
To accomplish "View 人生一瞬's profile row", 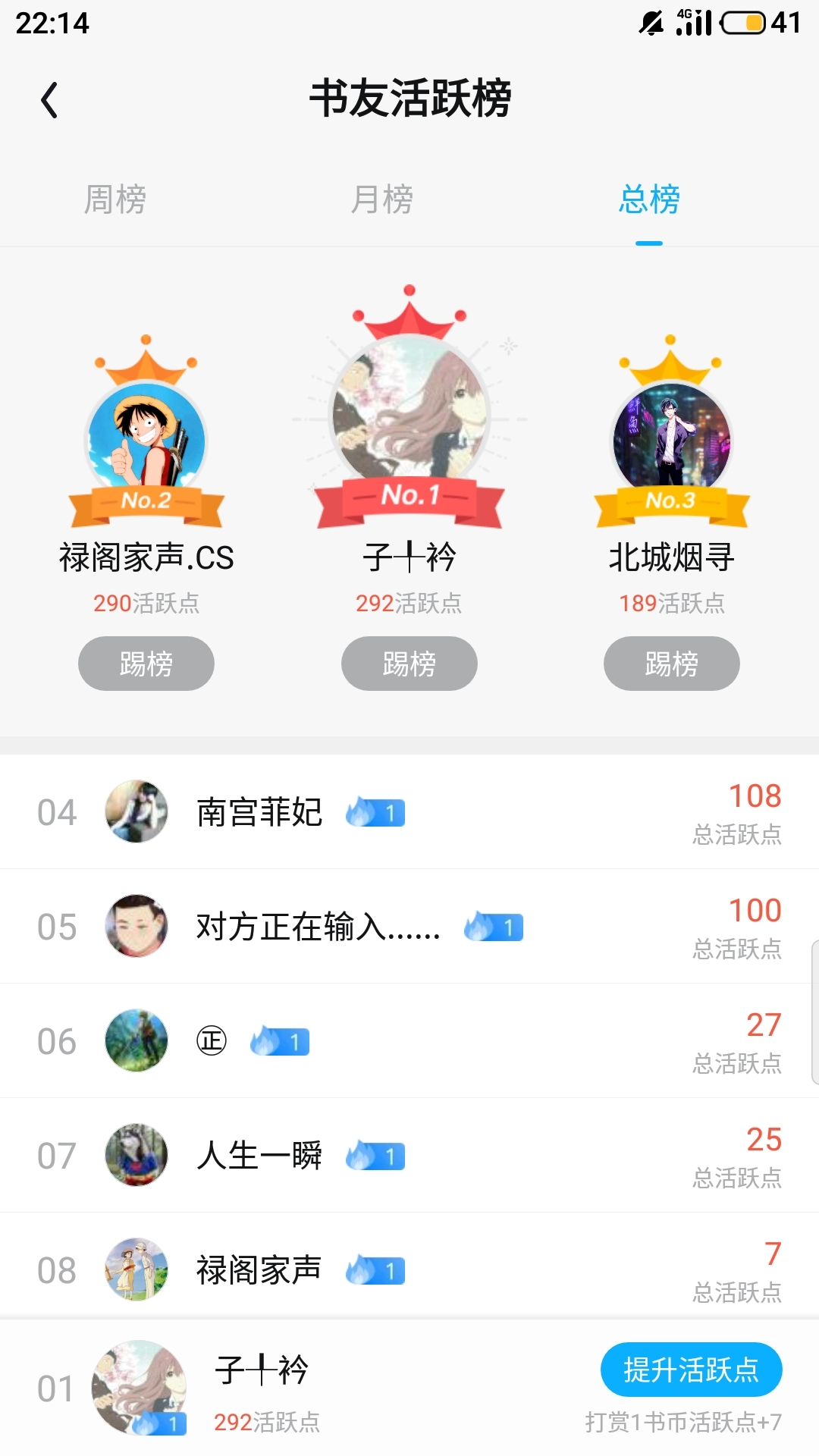I will 409,1156.
